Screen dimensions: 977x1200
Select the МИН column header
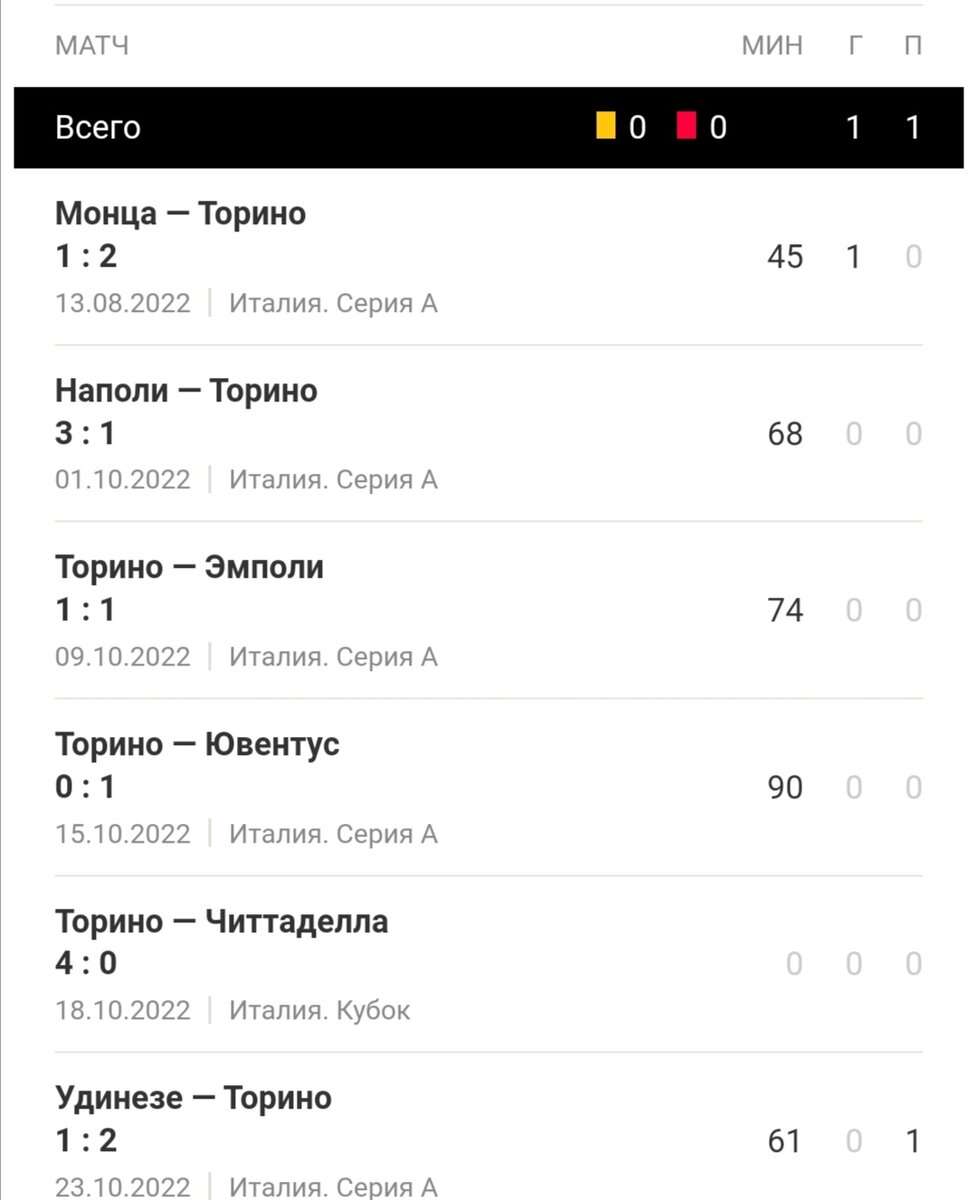point(772,45)
